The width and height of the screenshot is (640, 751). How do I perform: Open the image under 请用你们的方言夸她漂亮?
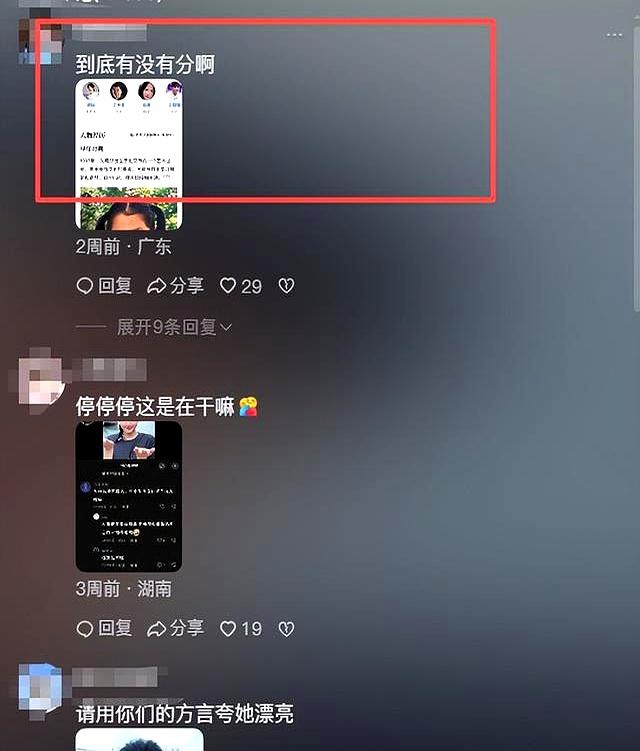tap(139, 740)
